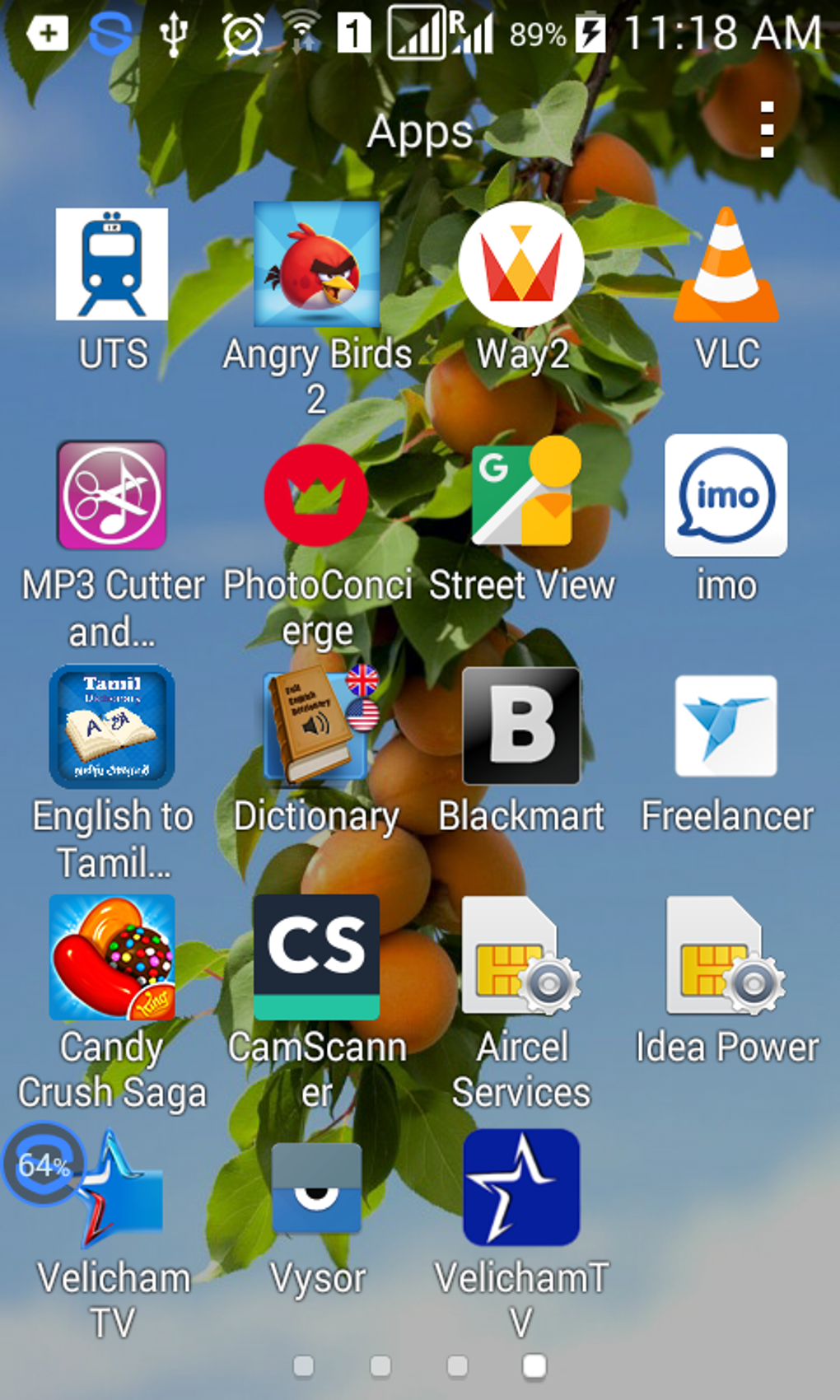Screen dimensions: 840x1400
Task: Open Aircel Services
Action: pyautogui.click(x=521, y=957)
